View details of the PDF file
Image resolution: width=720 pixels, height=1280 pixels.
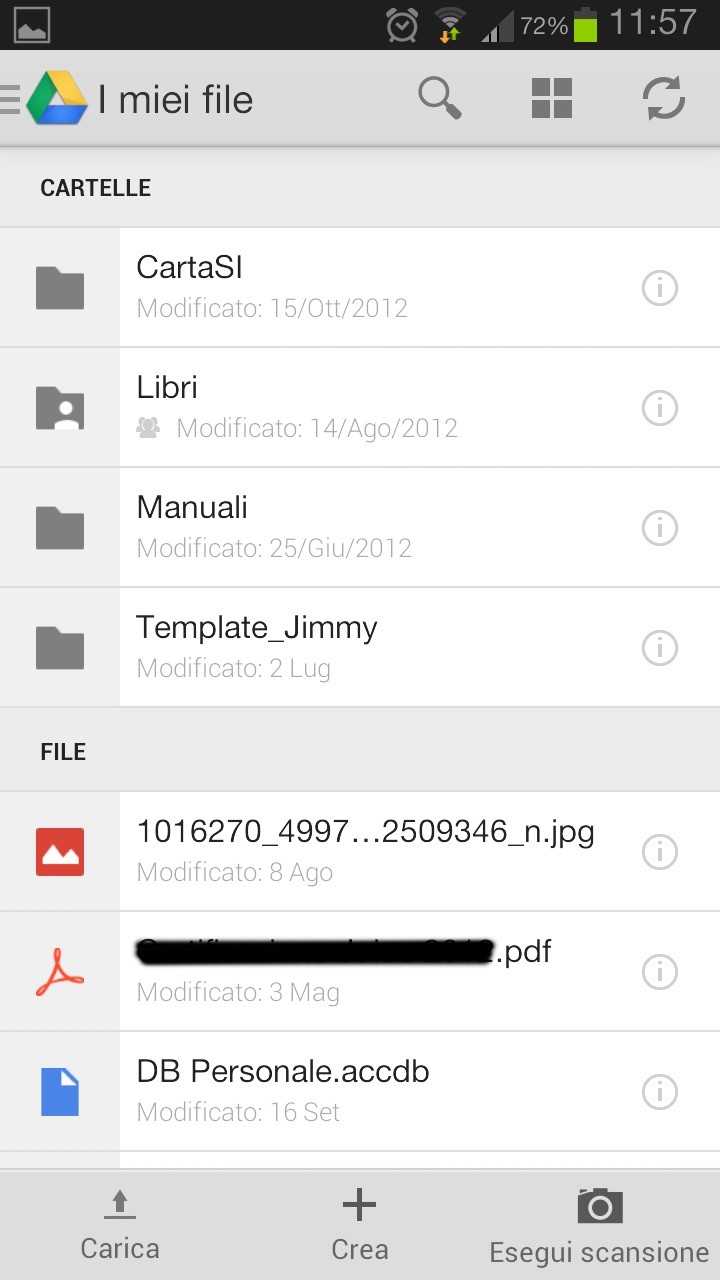(659, 971)
